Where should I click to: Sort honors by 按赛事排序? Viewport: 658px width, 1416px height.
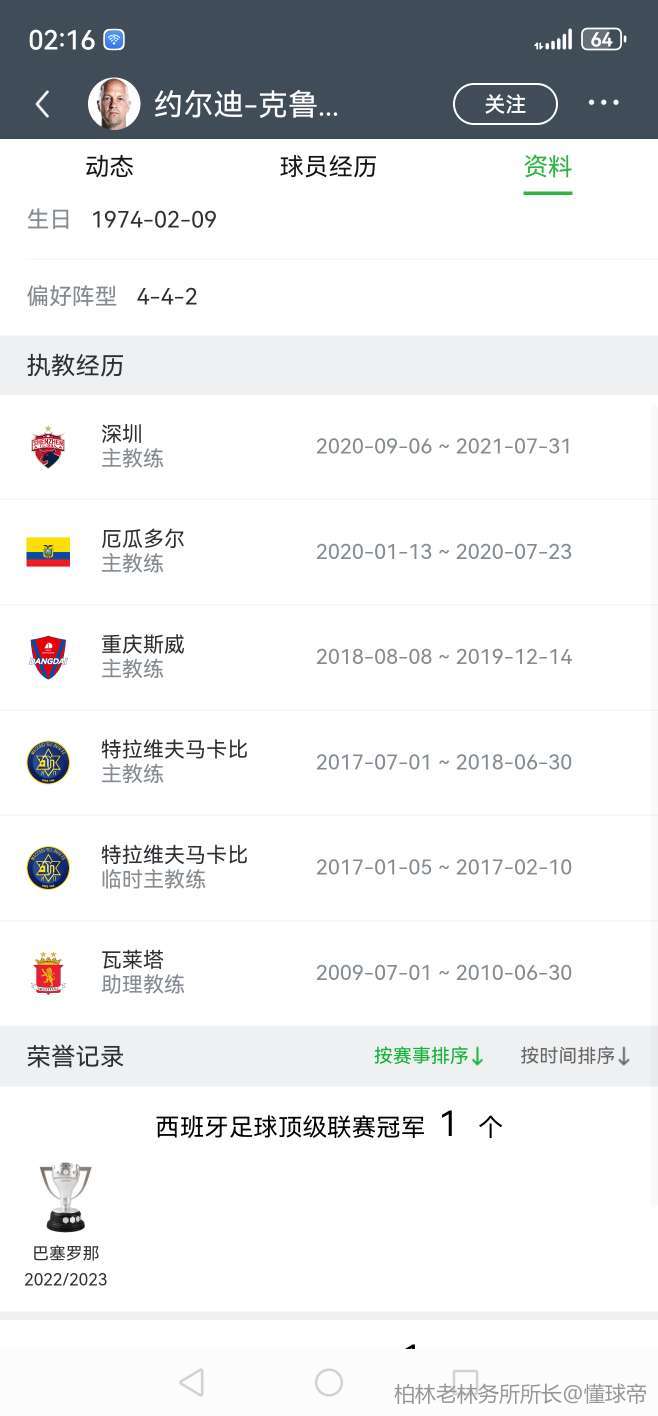click(429, 1056)
